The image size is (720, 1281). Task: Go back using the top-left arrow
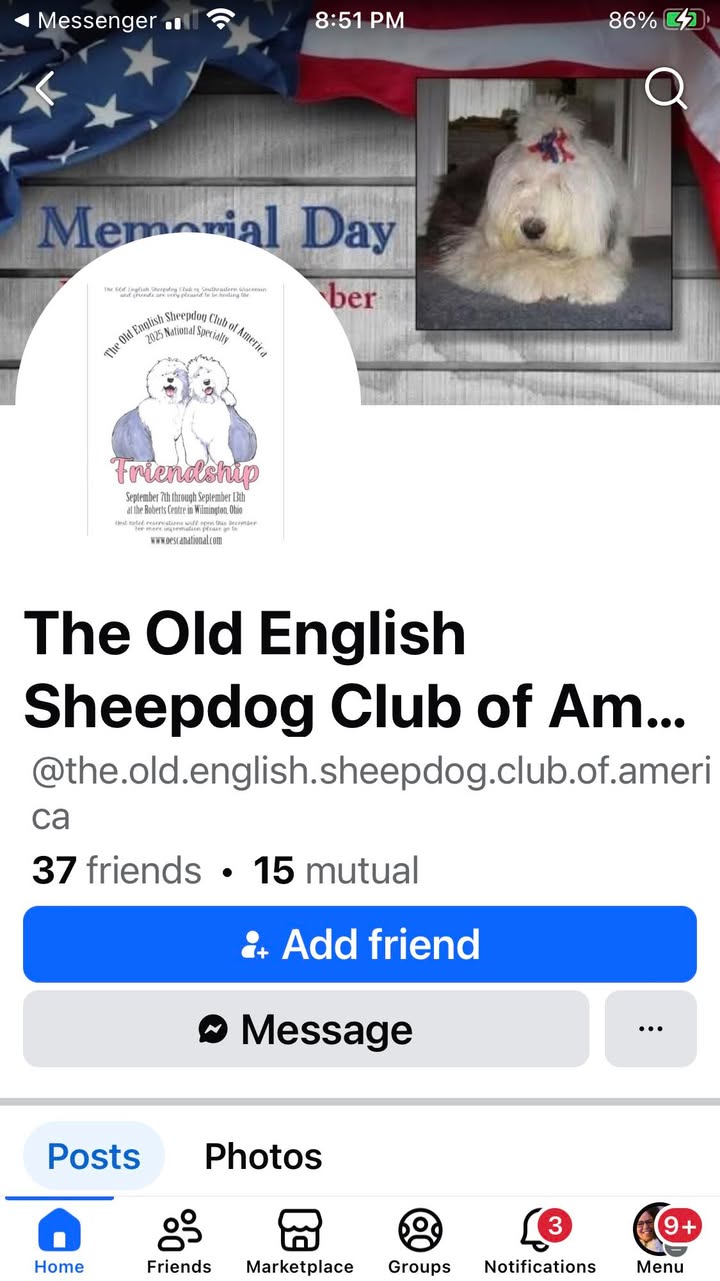coord(45,89)
